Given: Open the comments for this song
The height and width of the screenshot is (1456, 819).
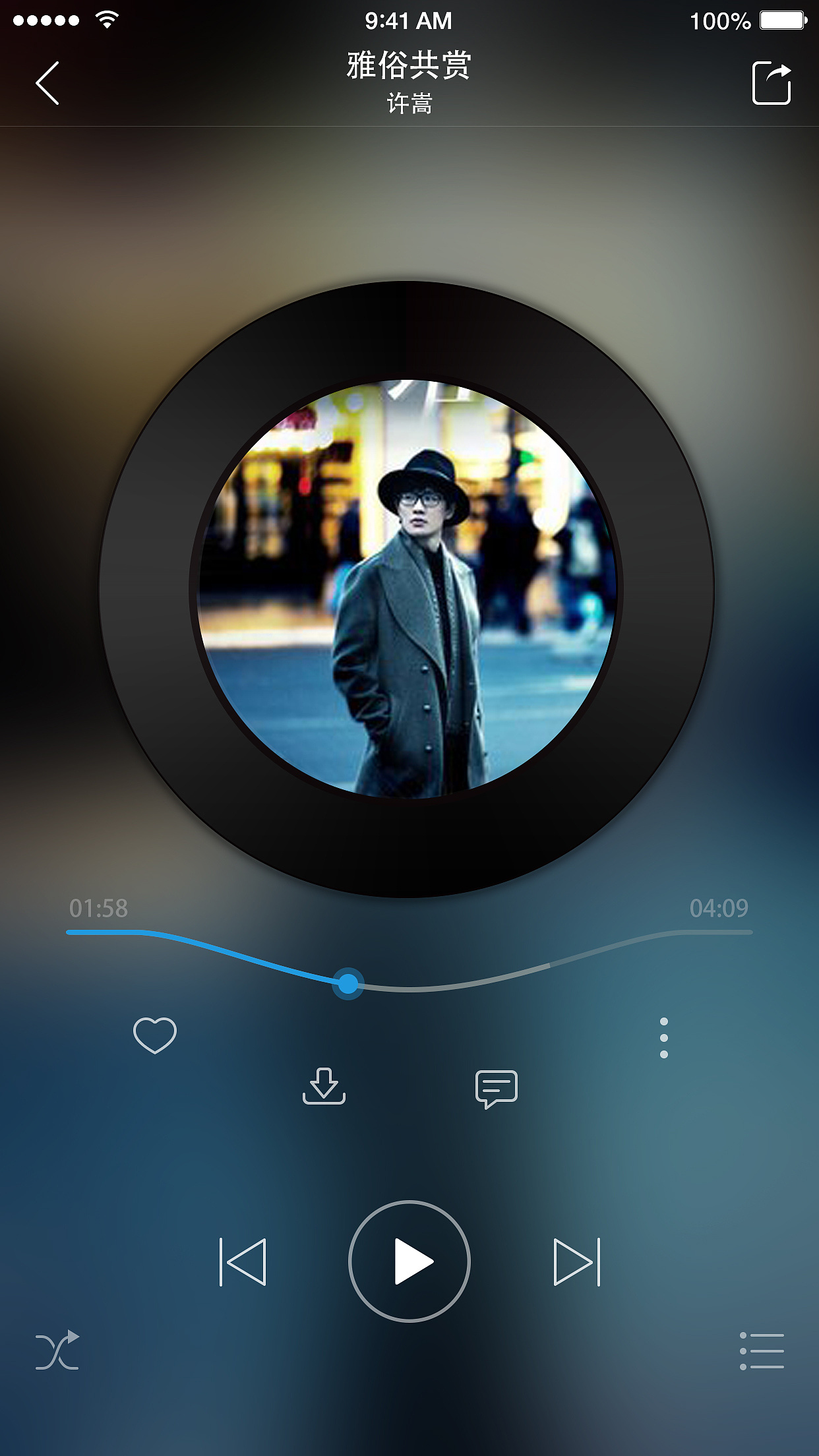Looking at the screenshot, I should (x=496, y=1089).
